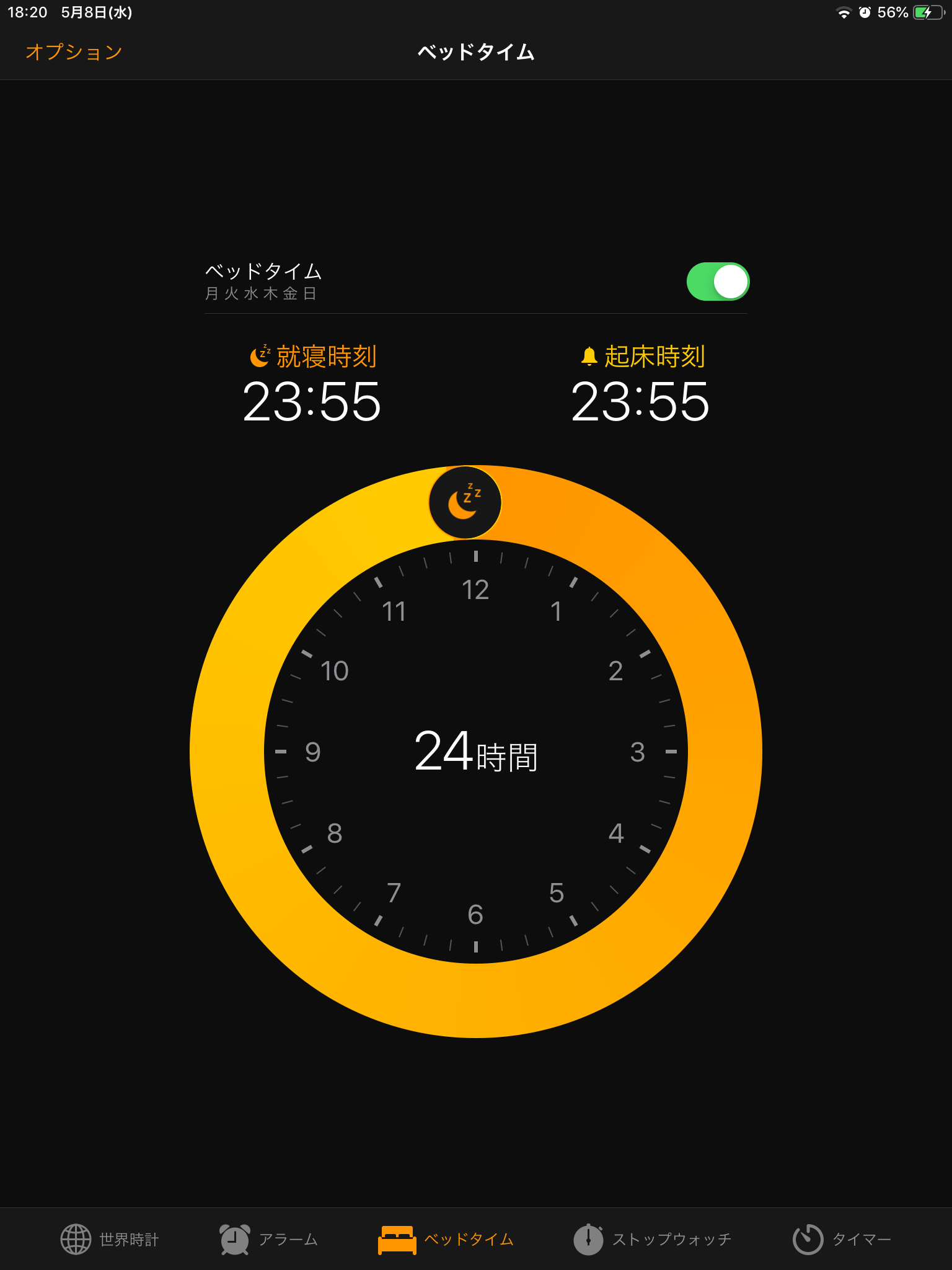Open the タイマー tab
Screen dimensions: 952x1270
[842, 1239]
